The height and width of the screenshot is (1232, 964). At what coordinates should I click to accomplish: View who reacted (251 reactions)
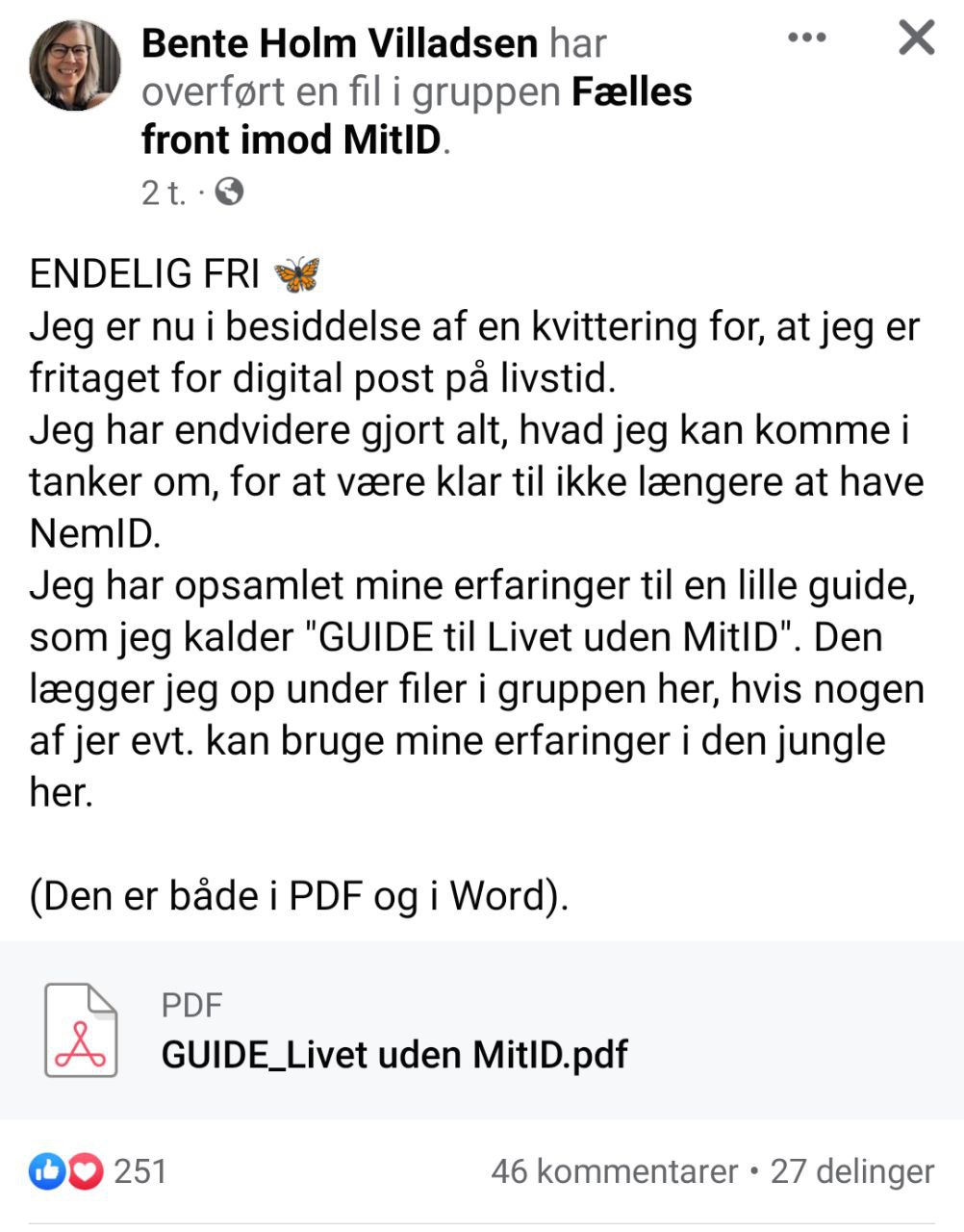pos(98,1171)
